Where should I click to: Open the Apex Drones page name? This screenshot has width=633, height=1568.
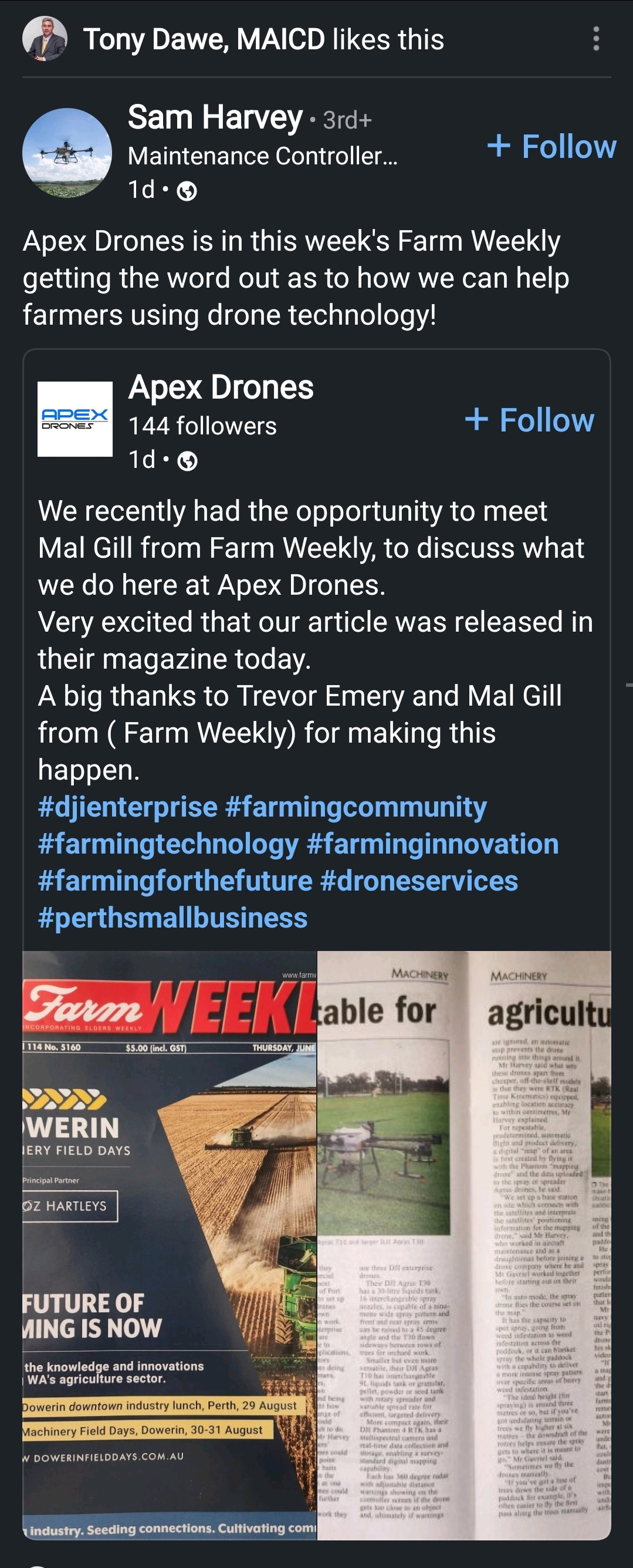click(x=221, y=387)
